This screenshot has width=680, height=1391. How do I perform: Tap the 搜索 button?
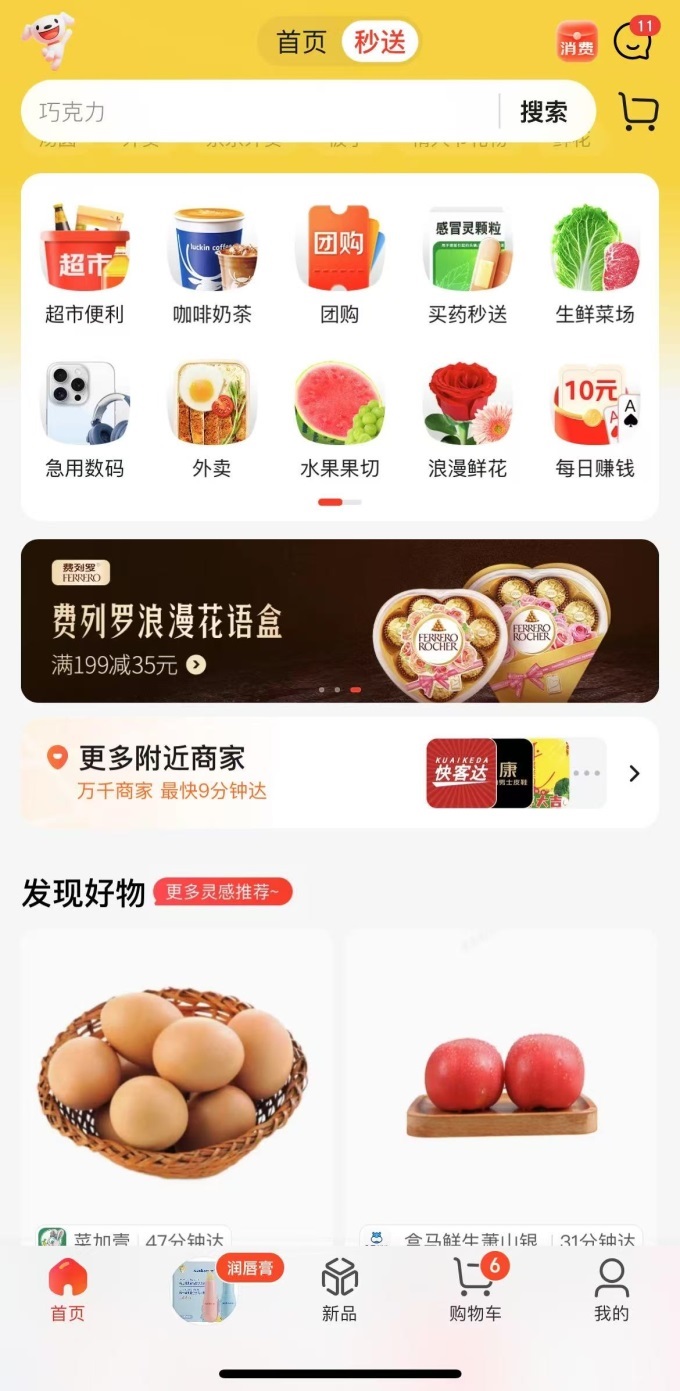tap(543, 112)
